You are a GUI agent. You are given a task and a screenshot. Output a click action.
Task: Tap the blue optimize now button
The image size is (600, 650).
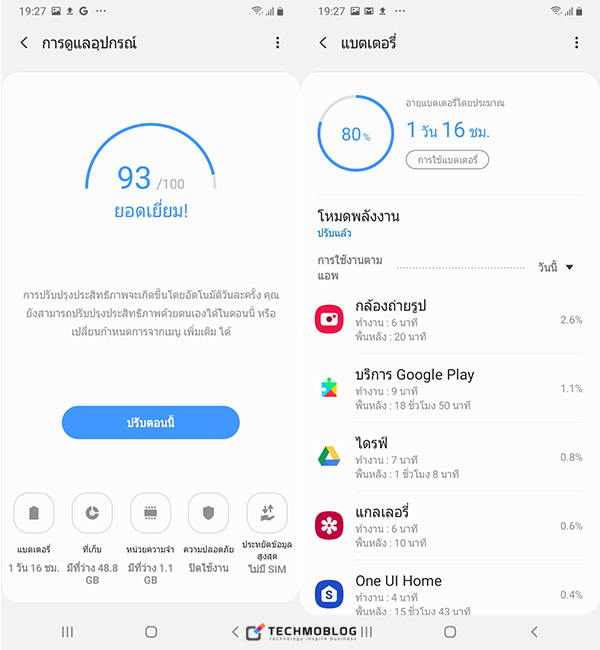tap(151, 422)
